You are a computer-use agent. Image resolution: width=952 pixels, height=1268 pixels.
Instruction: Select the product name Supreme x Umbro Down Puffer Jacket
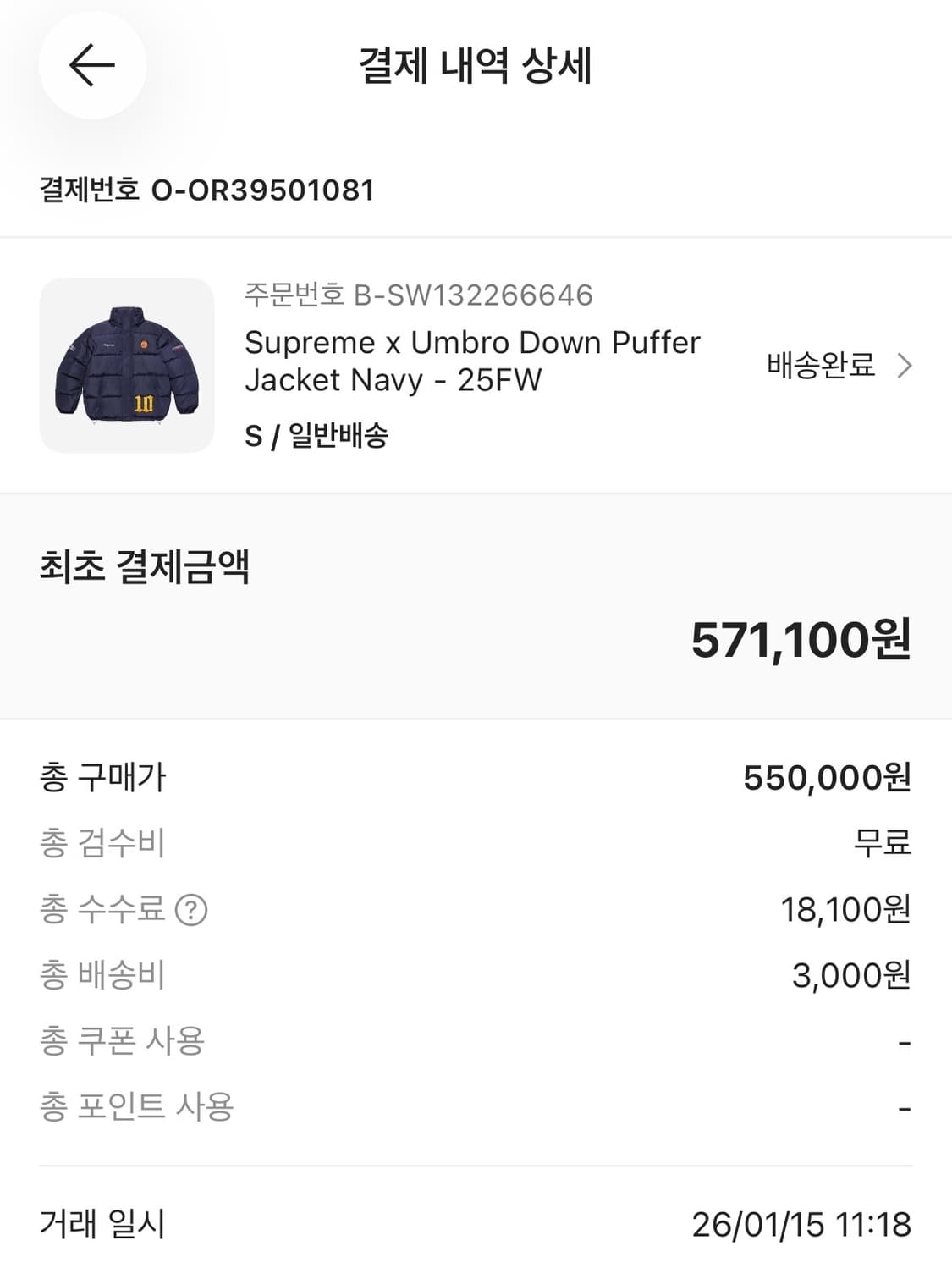pos(471,361)
